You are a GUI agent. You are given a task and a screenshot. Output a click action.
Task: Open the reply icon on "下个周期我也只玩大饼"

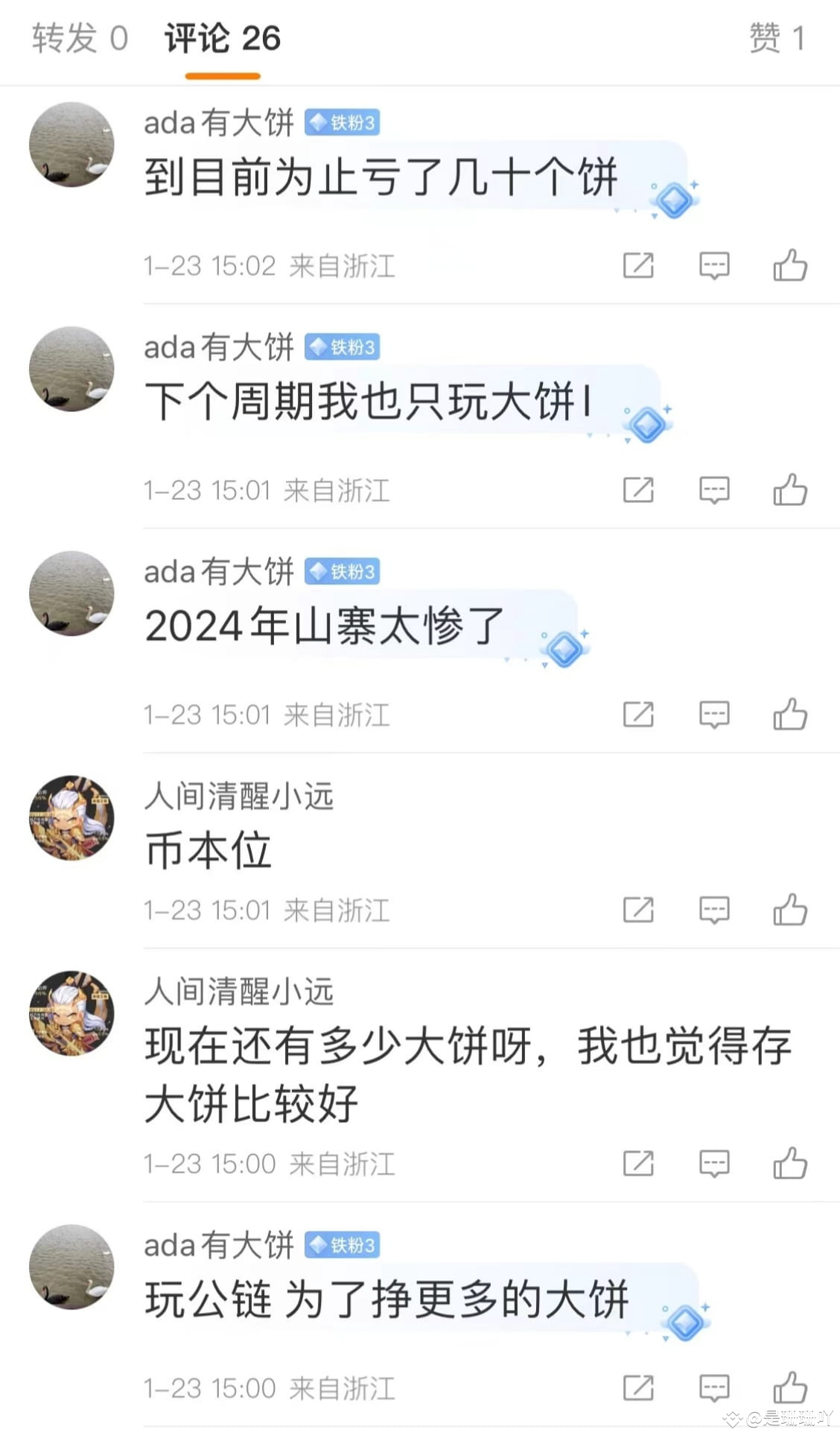click(x=713, y=490)
